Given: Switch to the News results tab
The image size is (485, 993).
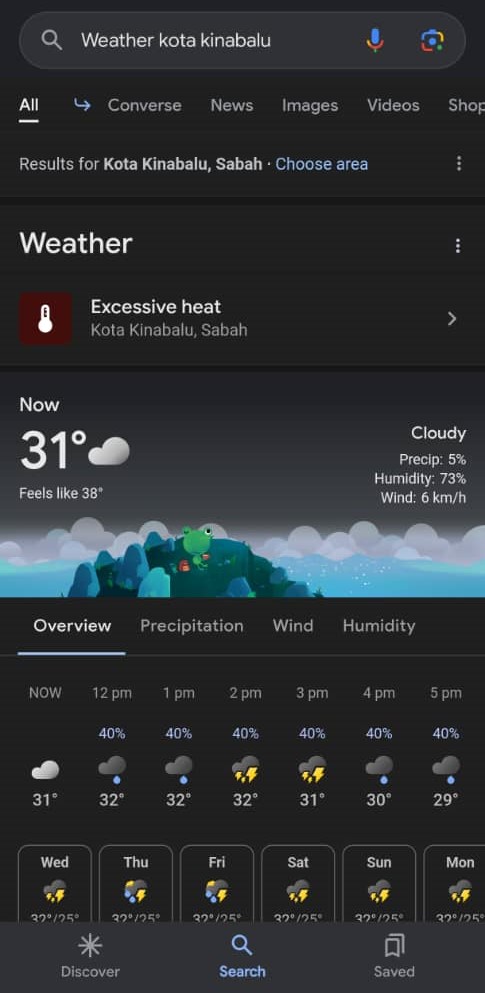Looking at the screenshot, I should pyautogui.click(x=232, y=105).
